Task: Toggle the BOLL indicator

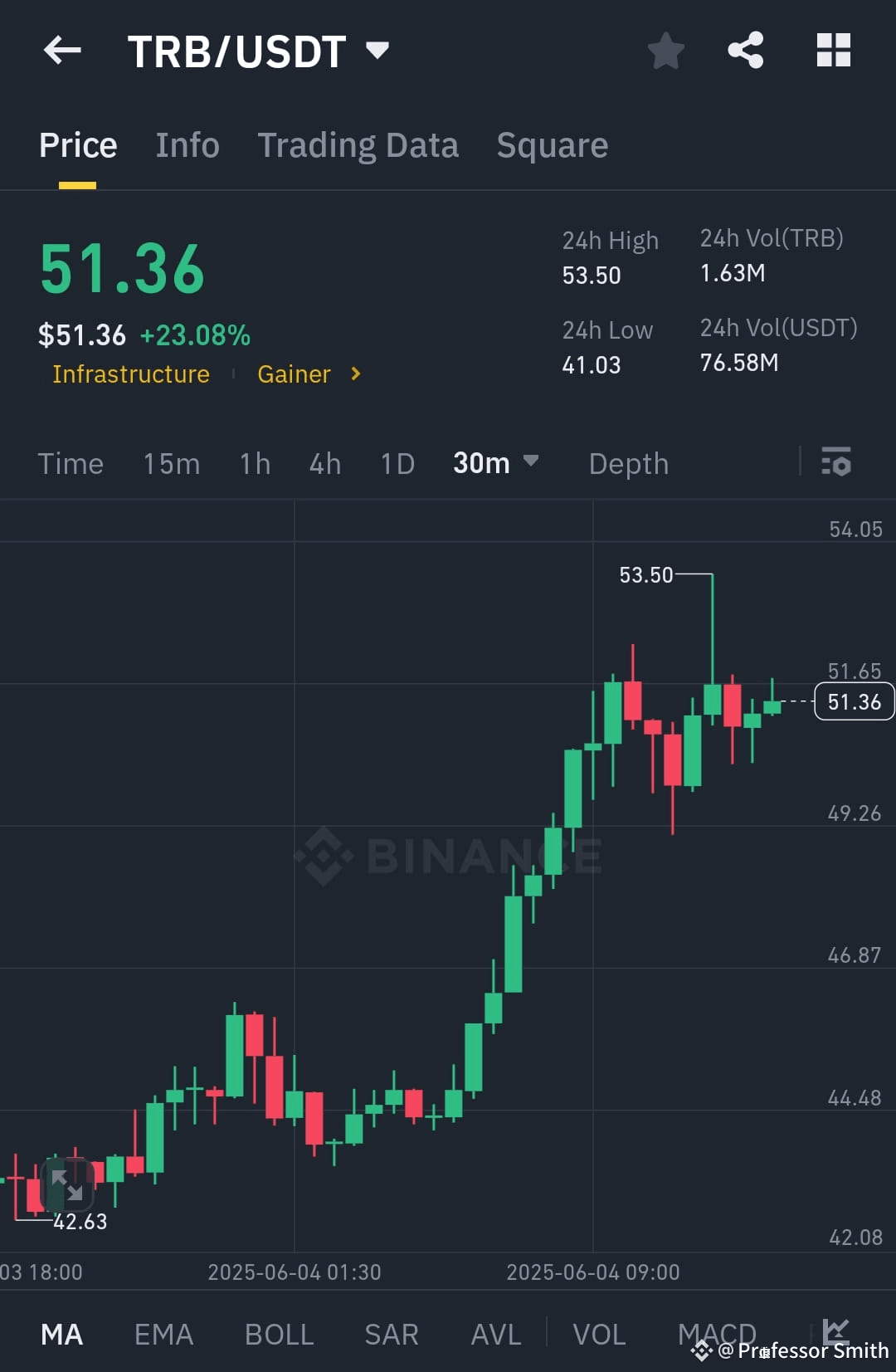Action: (279, 1334)
